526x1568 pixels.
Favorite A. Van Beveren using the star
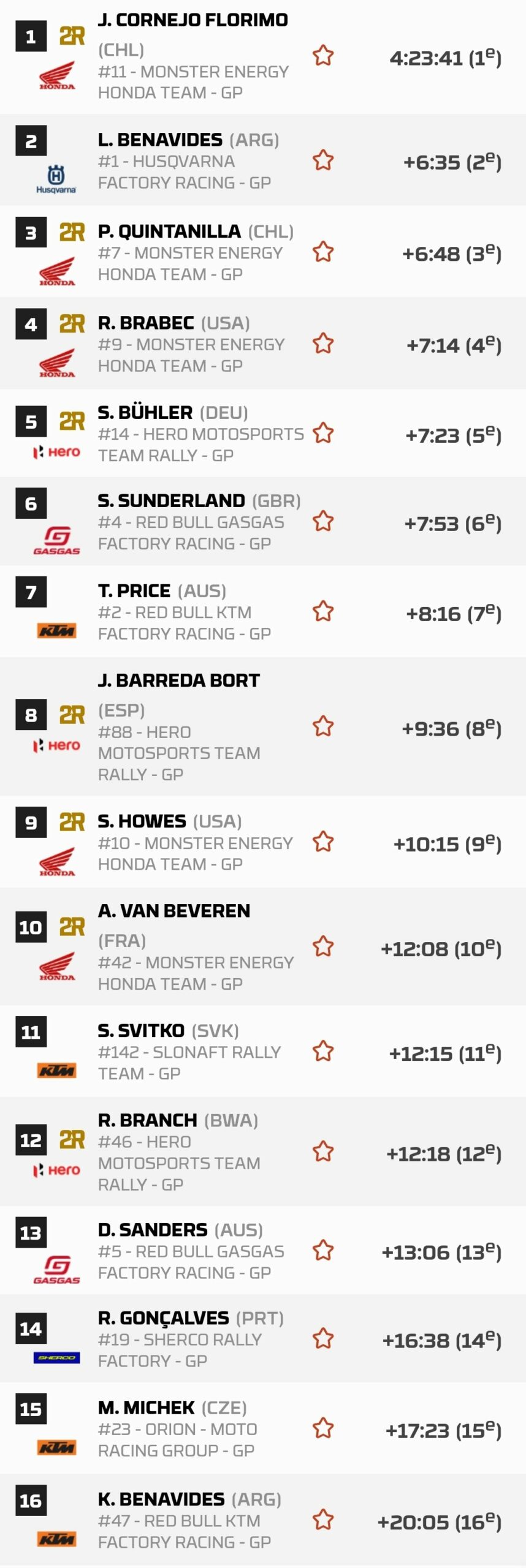323,947
